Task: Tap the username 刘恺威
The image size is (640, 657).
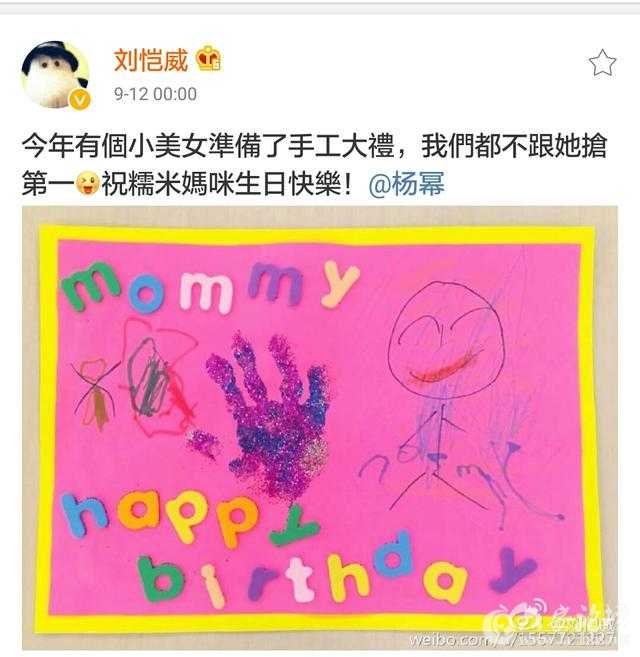Action: (151, 60)
